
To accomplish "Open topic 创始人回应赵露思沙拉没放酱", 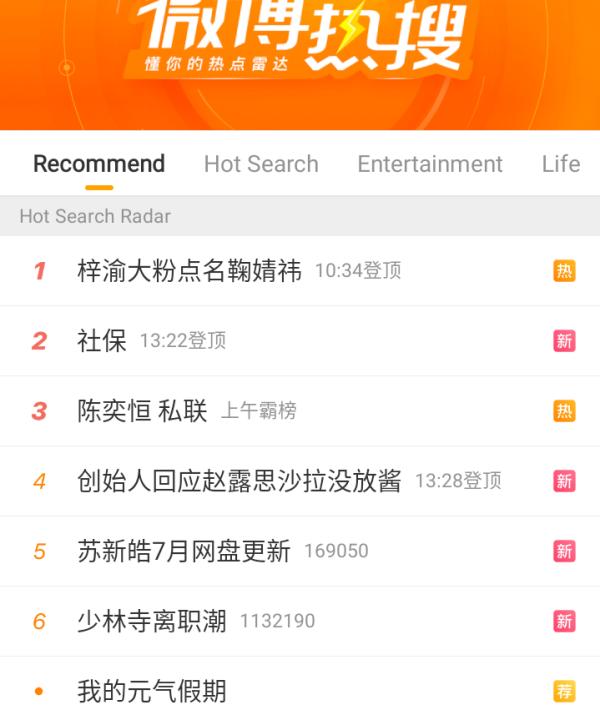I will (239, 481).
